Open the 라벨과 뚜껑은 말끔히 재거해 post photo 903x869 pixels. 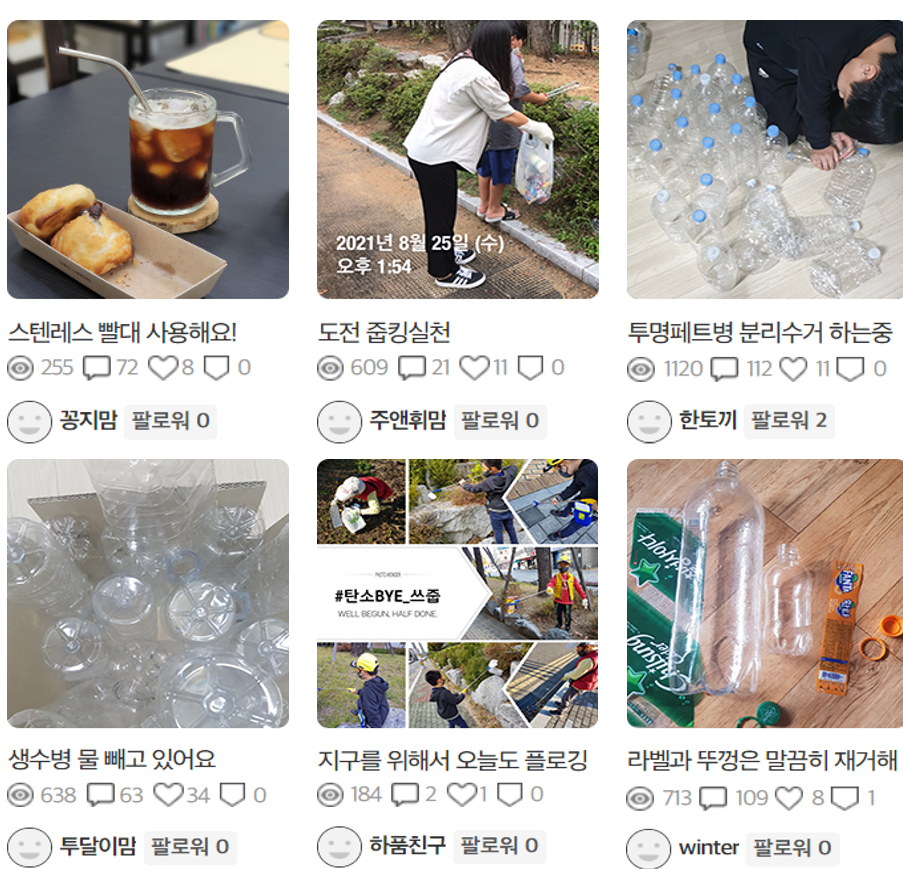point(765,593)
